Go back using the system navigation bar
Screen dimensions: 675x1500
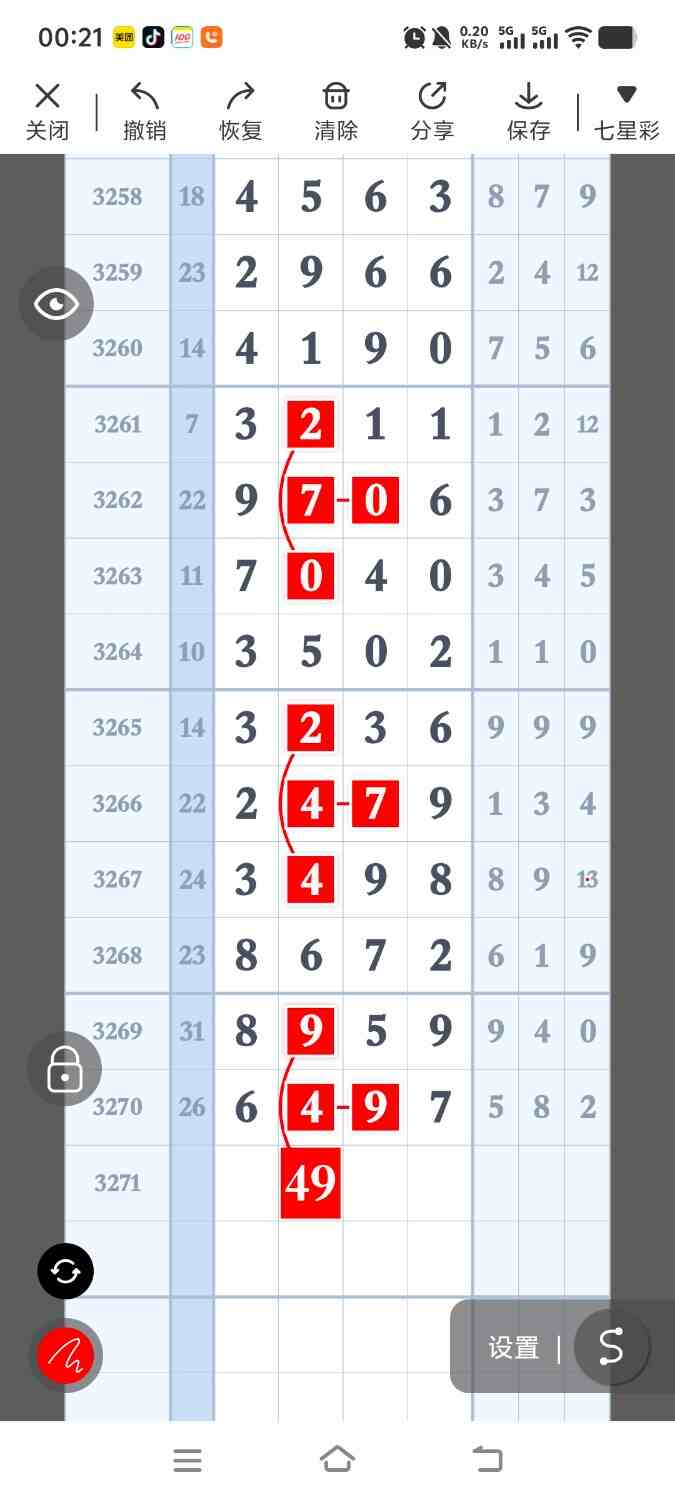point(488,1460)
